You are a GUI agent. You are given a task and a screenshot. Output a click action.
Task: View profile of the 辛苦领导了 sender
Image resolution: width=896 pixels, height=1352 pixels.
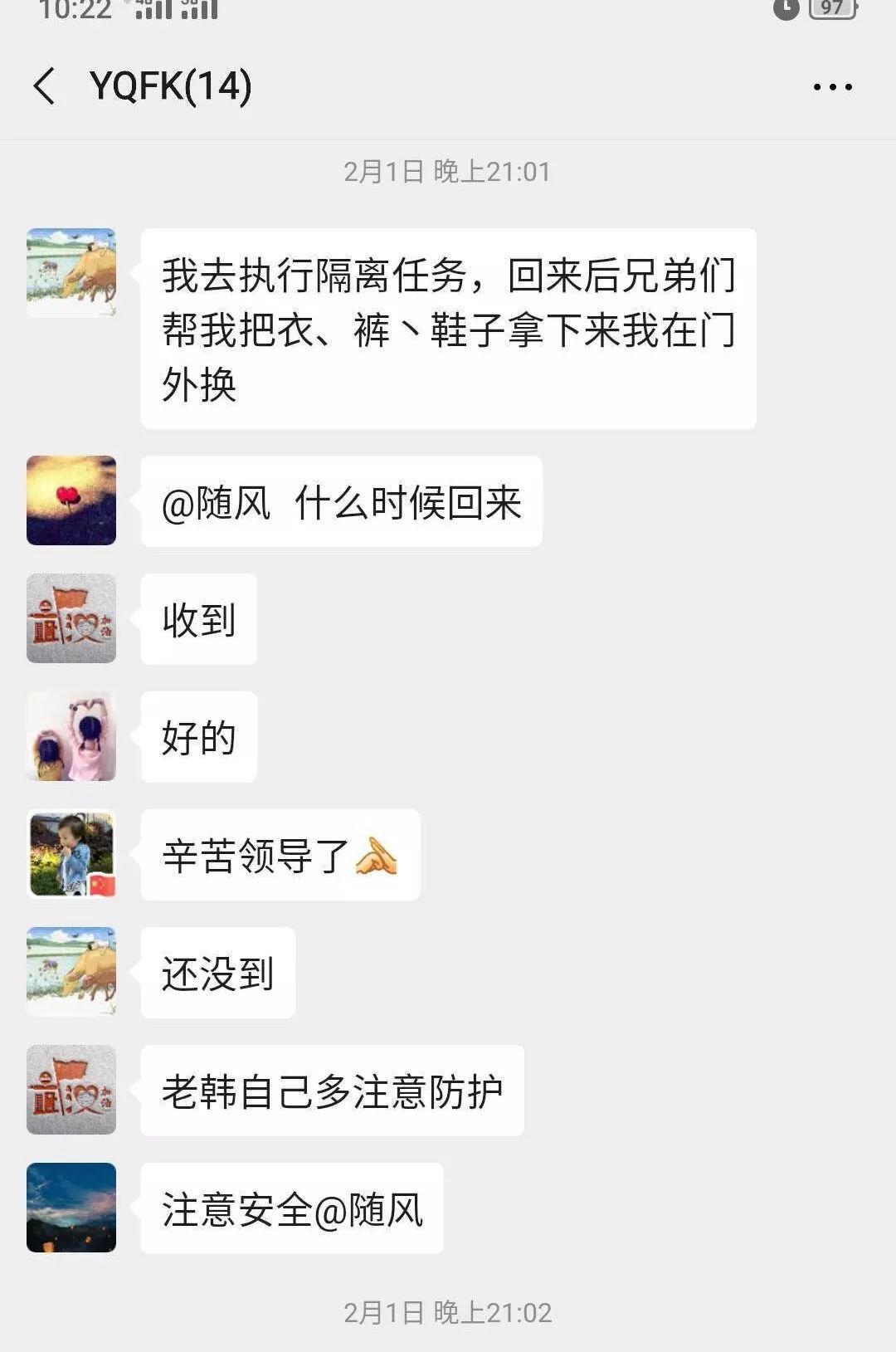click(x=71, y=854)
